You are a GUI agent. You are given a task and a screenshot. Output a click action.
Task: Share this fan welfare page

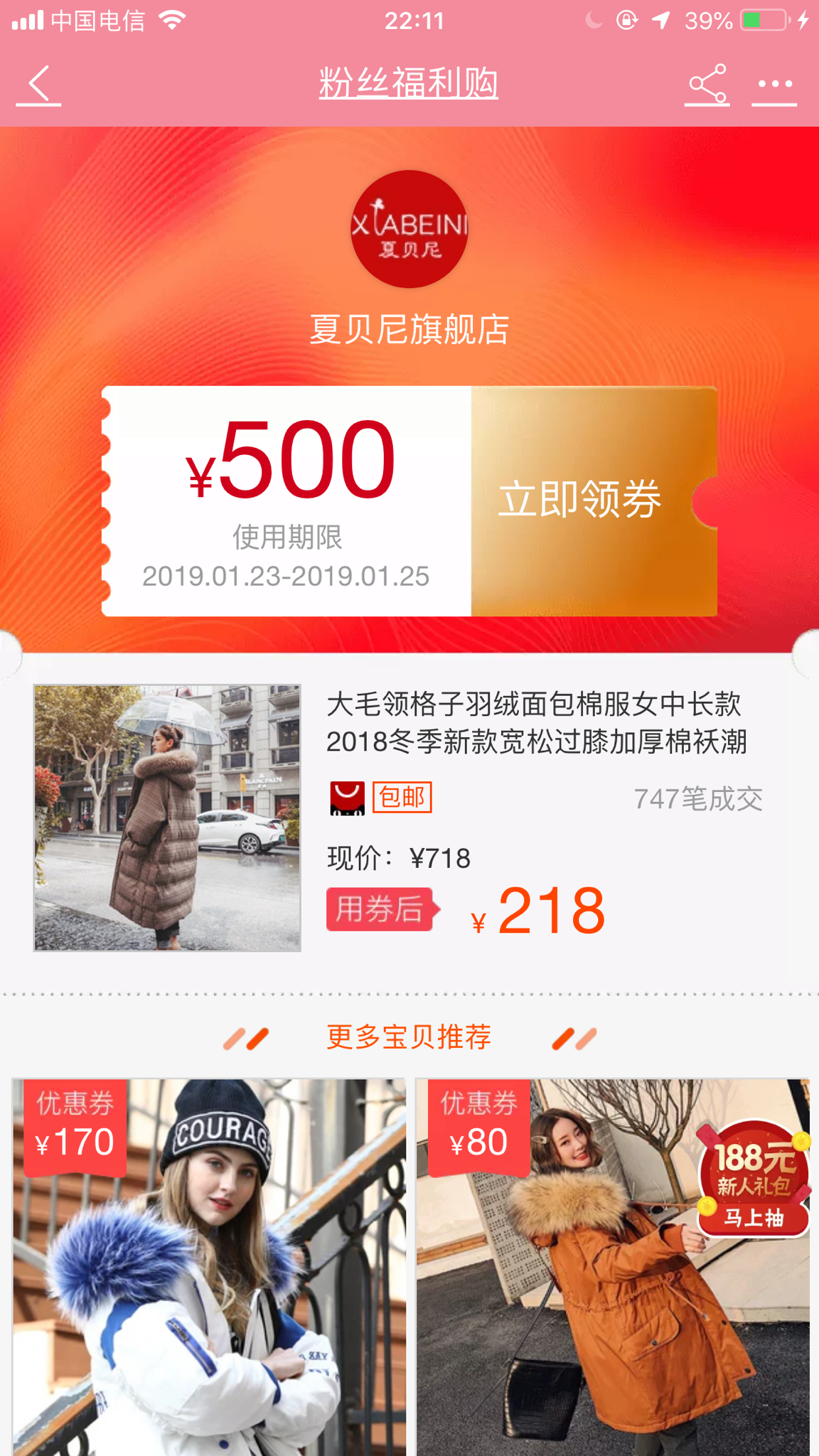(x=707, y=84)
